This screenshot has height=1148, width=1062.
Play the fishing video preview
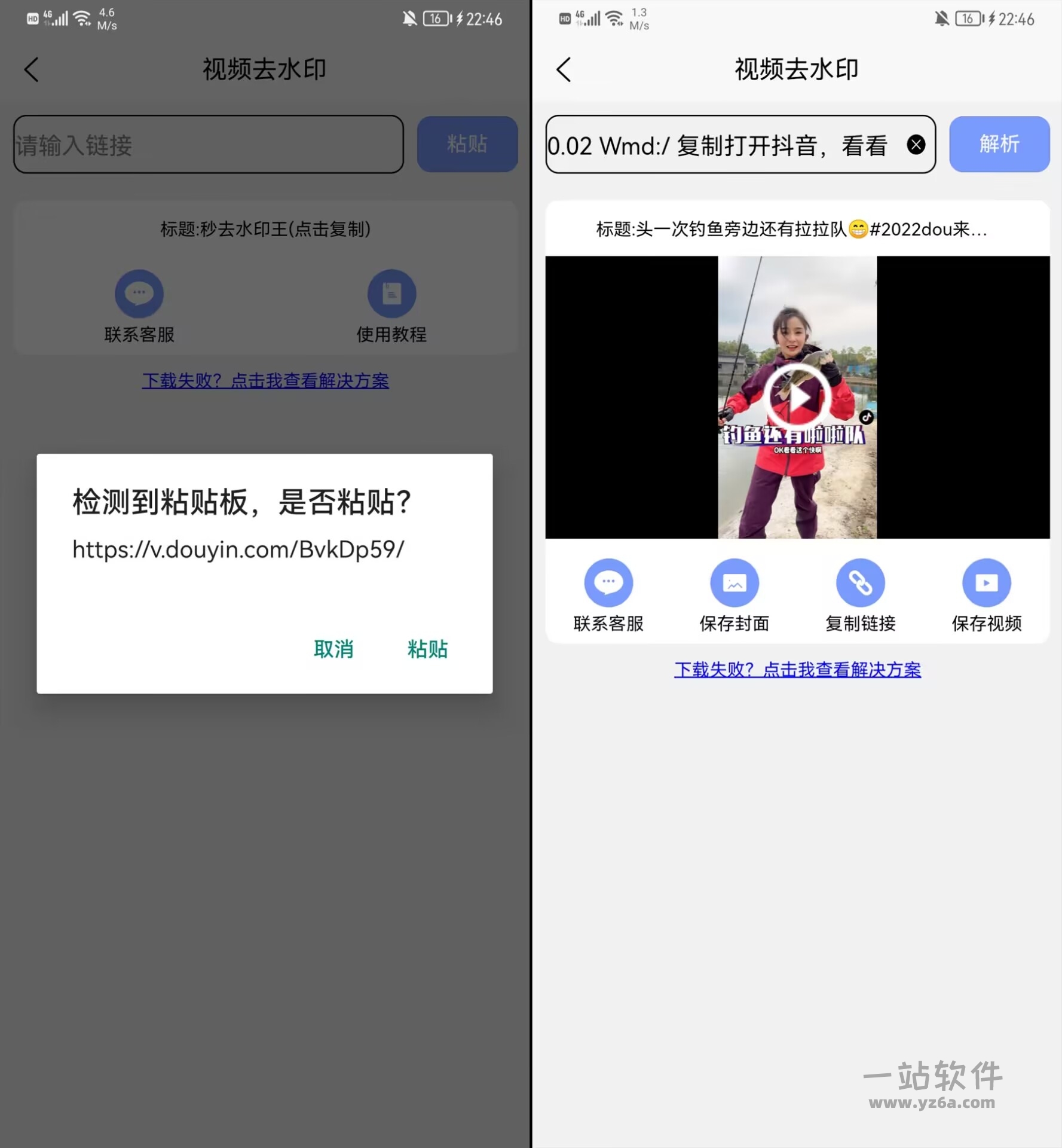797,397
